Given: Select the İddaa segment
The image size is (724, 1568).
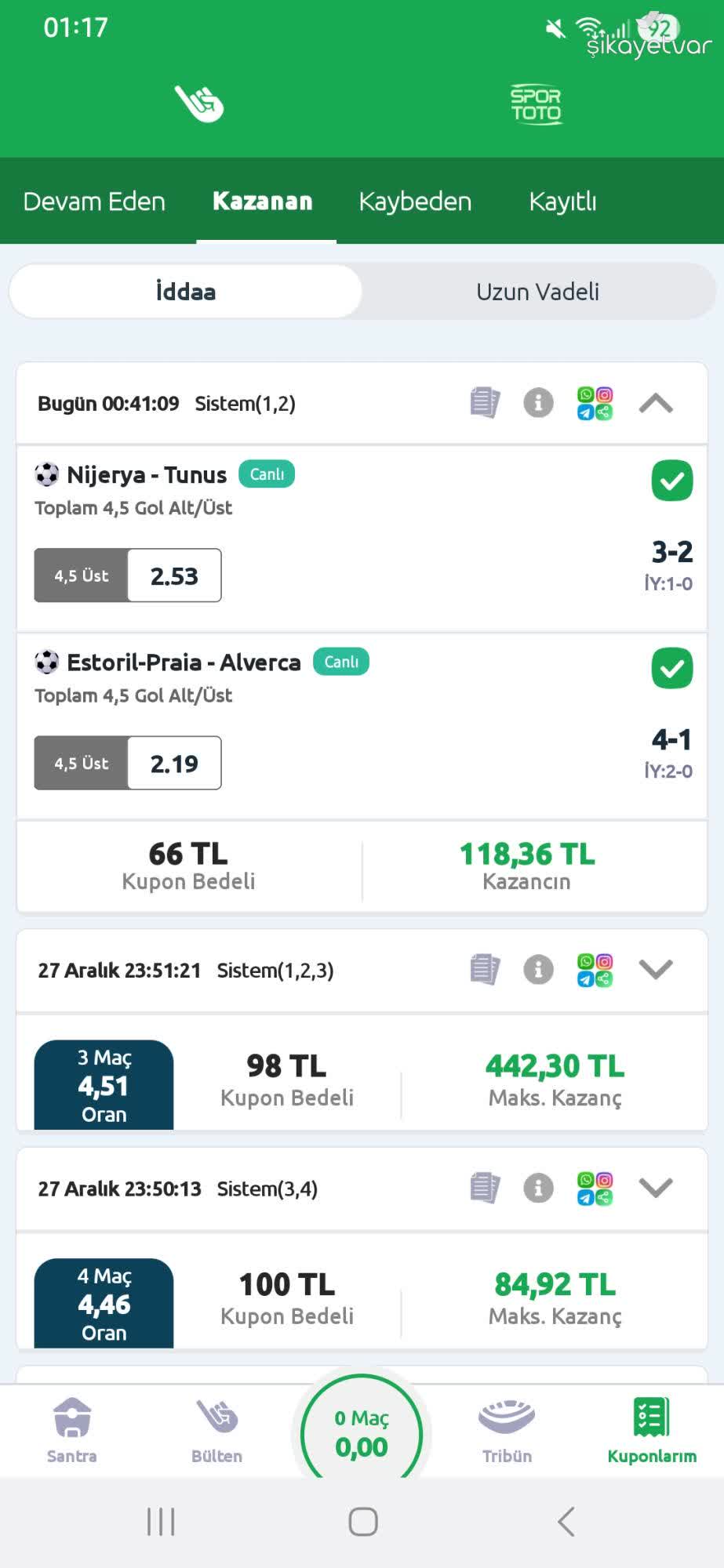Looking at the screenshot, I should pos(186,292).
